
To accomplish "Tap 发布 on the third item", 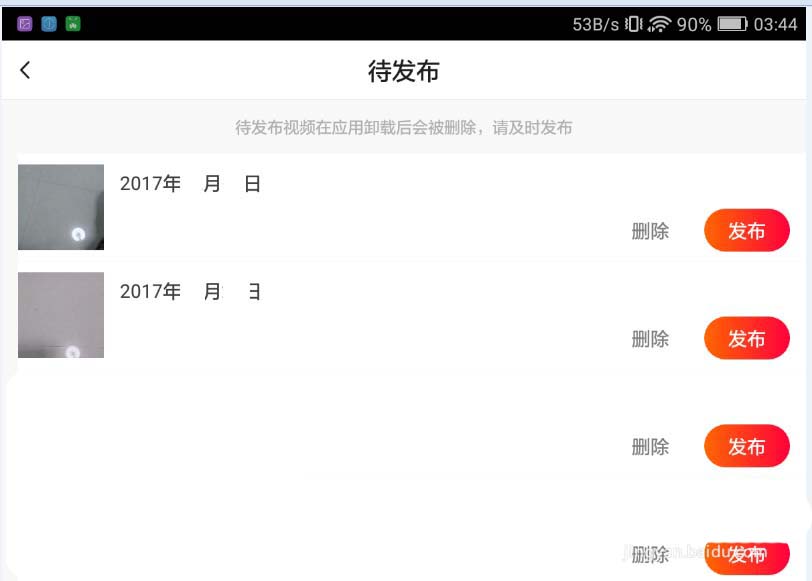I will 746,447.
